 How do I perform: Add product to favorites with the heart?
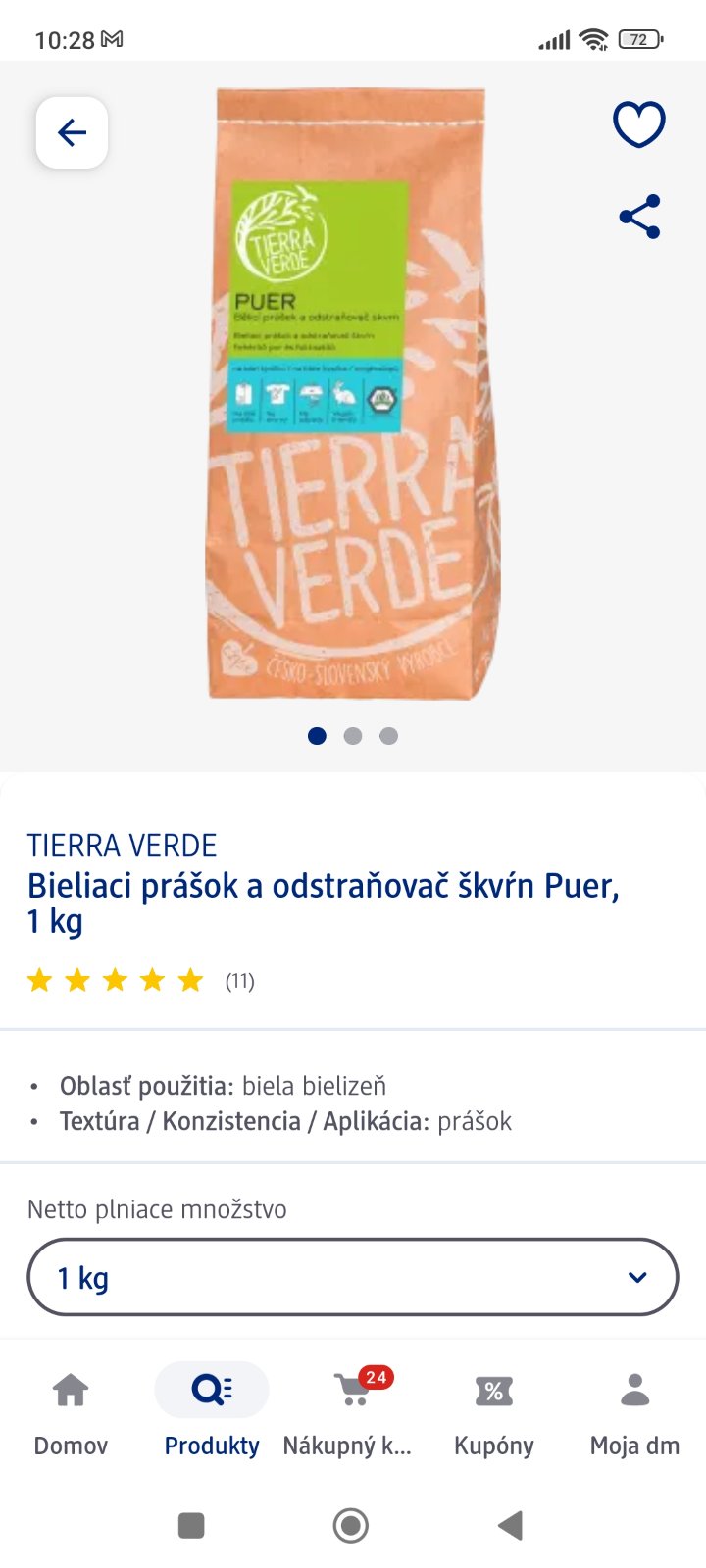pos(639,124)
